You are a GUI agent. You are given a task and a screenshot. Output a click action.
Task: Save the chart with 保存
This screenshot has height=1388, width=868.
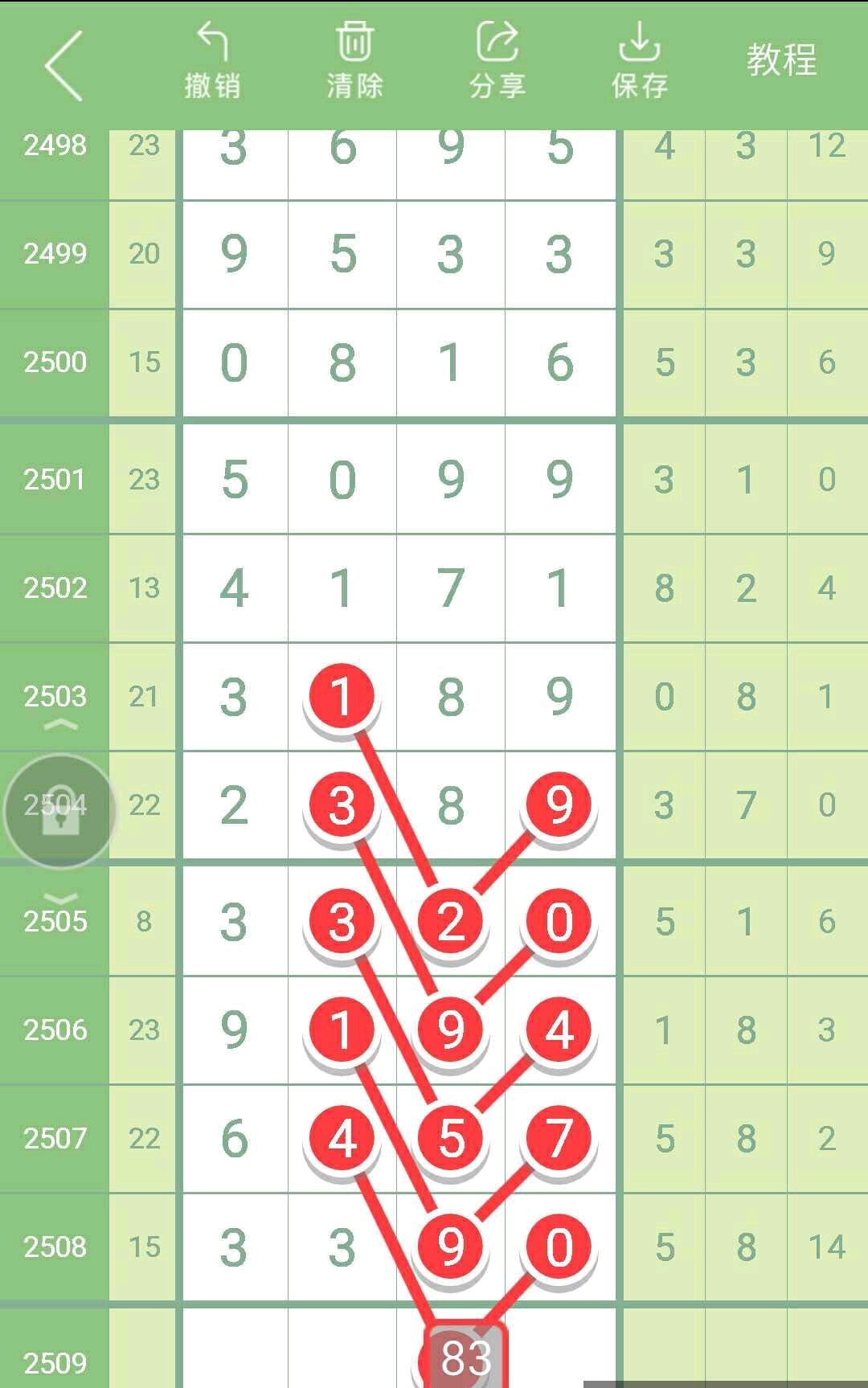(639, 62)
